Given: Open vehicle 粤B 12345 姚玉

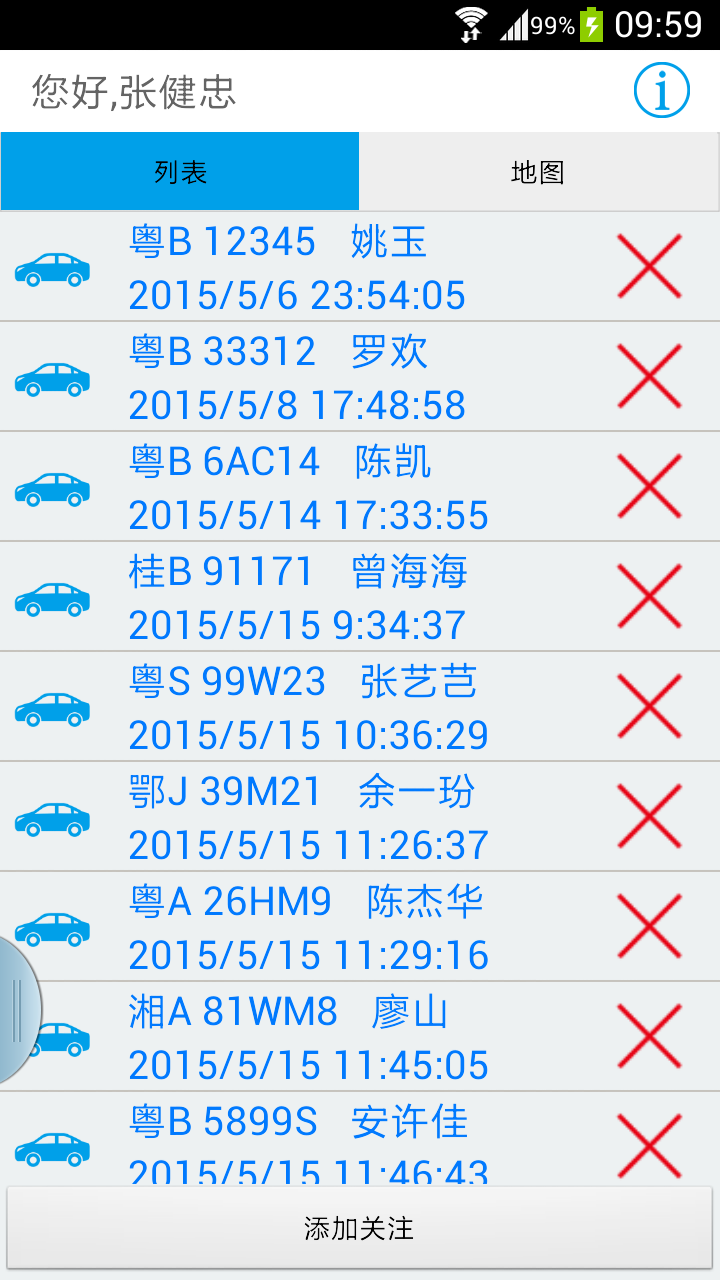Looking at the screenshot, I should click(x=300, y=267).
